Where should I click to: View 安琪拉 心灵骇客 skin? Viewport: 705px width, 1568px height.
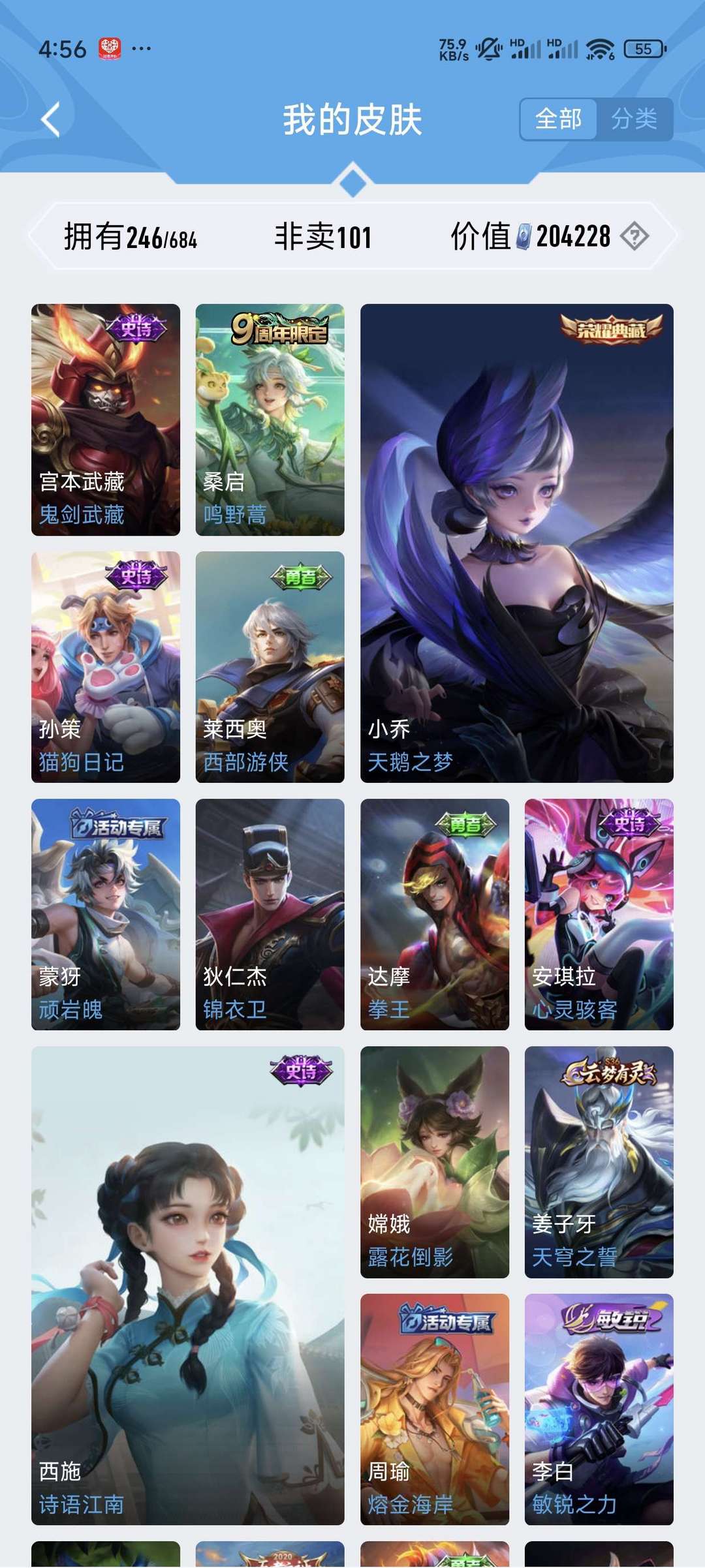(x=599, y=914)
